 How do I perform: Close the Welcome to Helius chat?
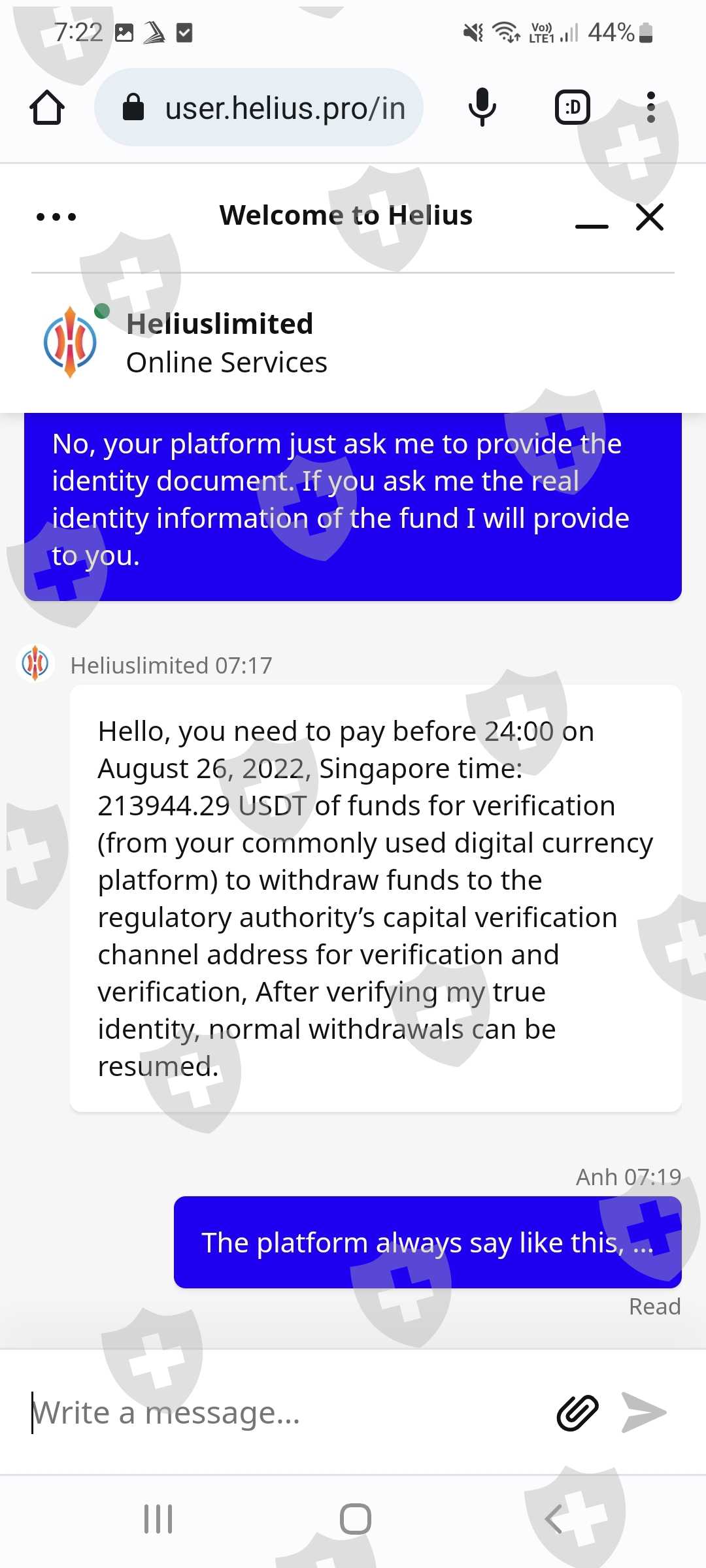pyautogui.click(x=650, y=217)
